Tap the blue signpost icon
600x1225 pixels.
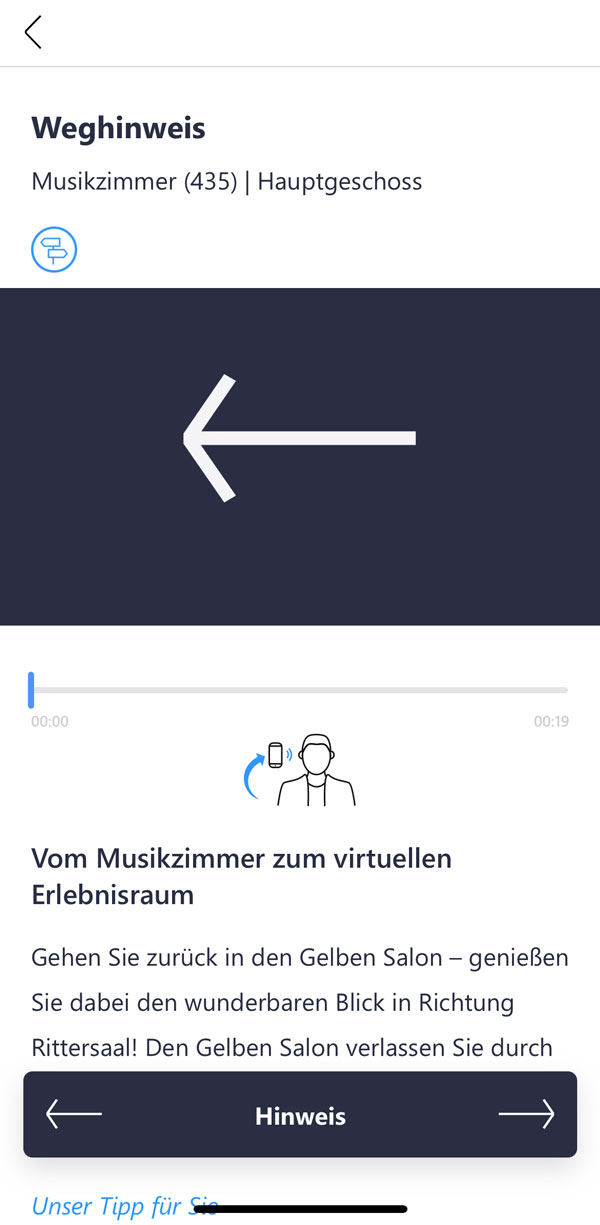pos(54,249)
